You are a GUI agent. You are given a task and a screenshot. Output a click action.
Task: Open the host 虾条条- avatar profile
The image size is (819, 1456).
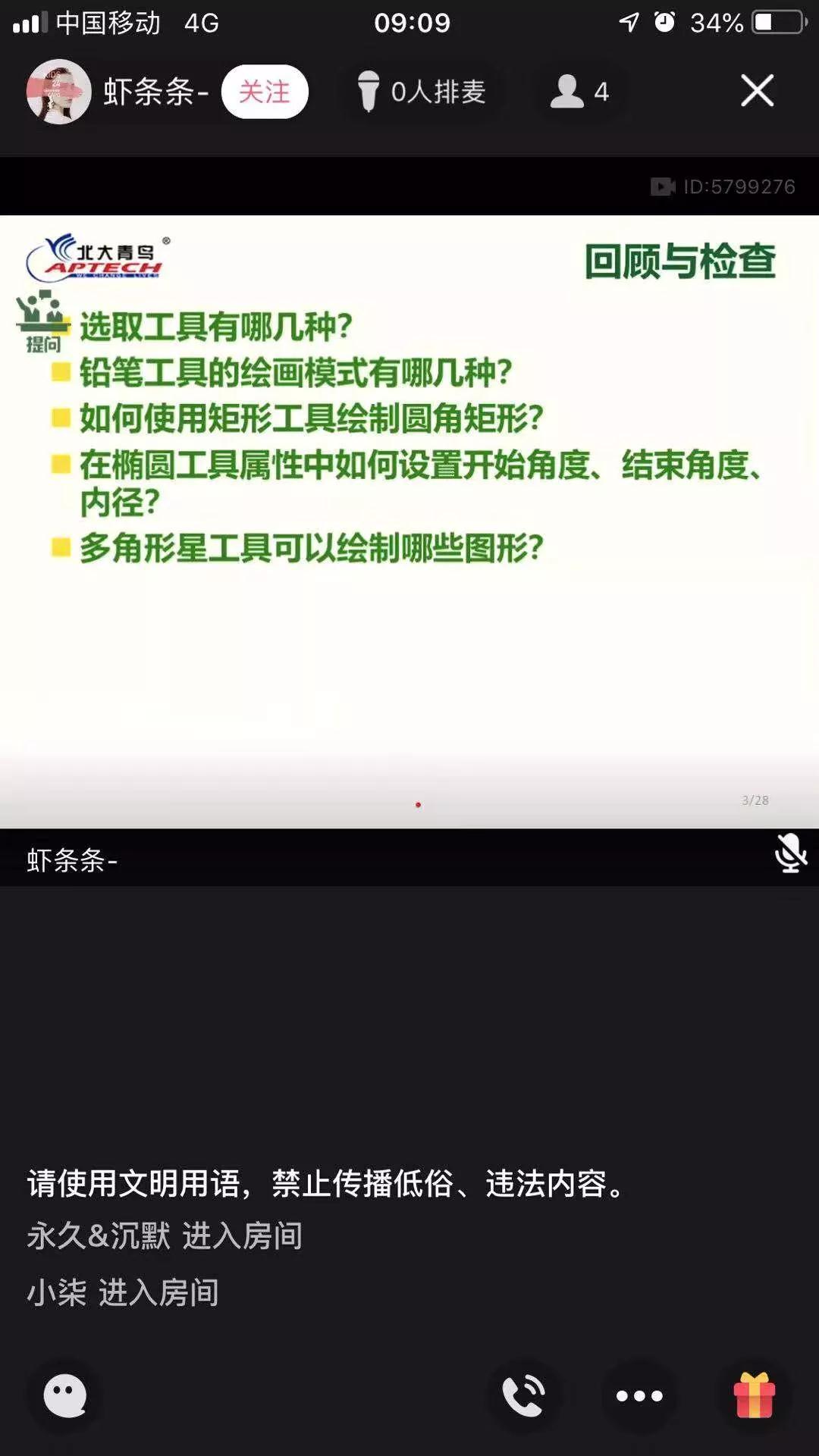58,92
